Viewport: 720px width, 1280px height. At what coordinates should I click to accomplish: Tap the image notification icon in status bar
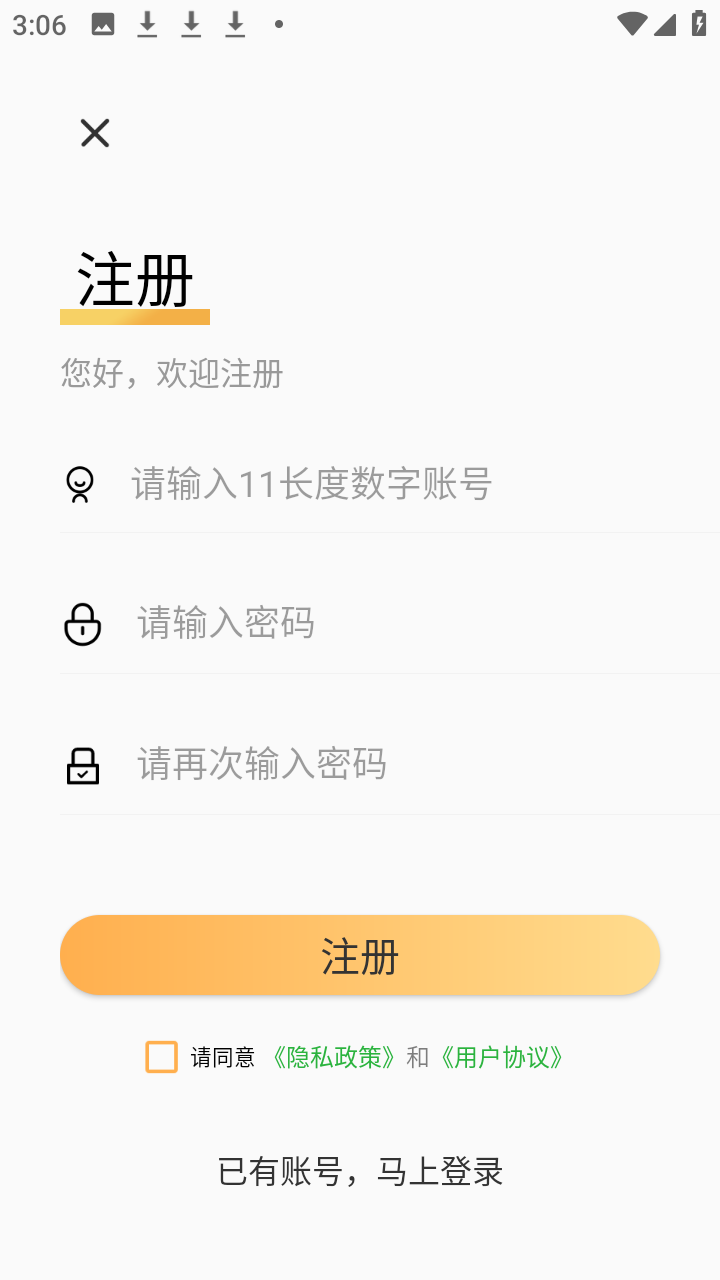pyautogui.click(x=101, y=23)
